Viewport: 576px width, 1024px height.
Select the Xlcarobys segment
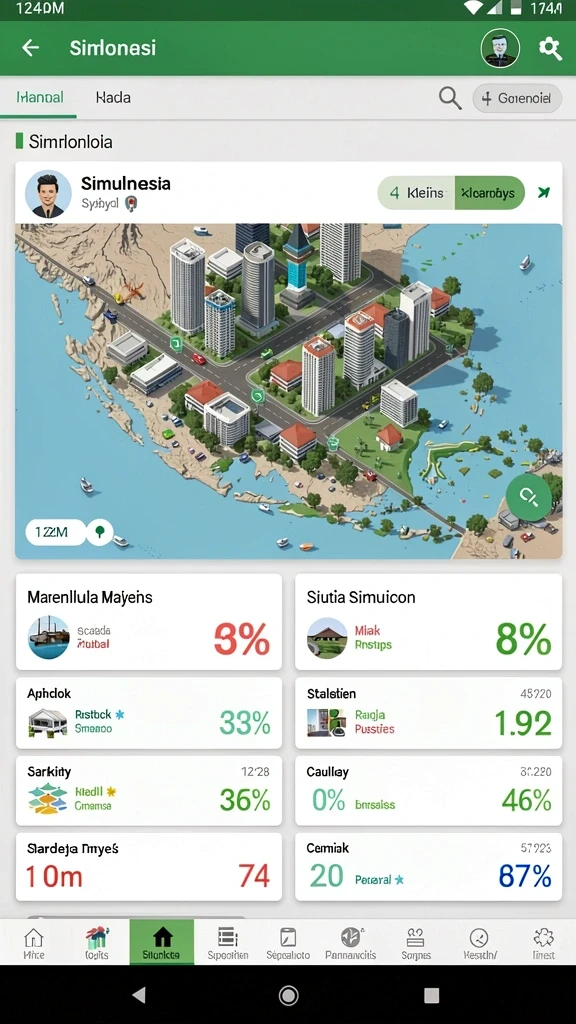pyautogui.click(x=489, y=193)
